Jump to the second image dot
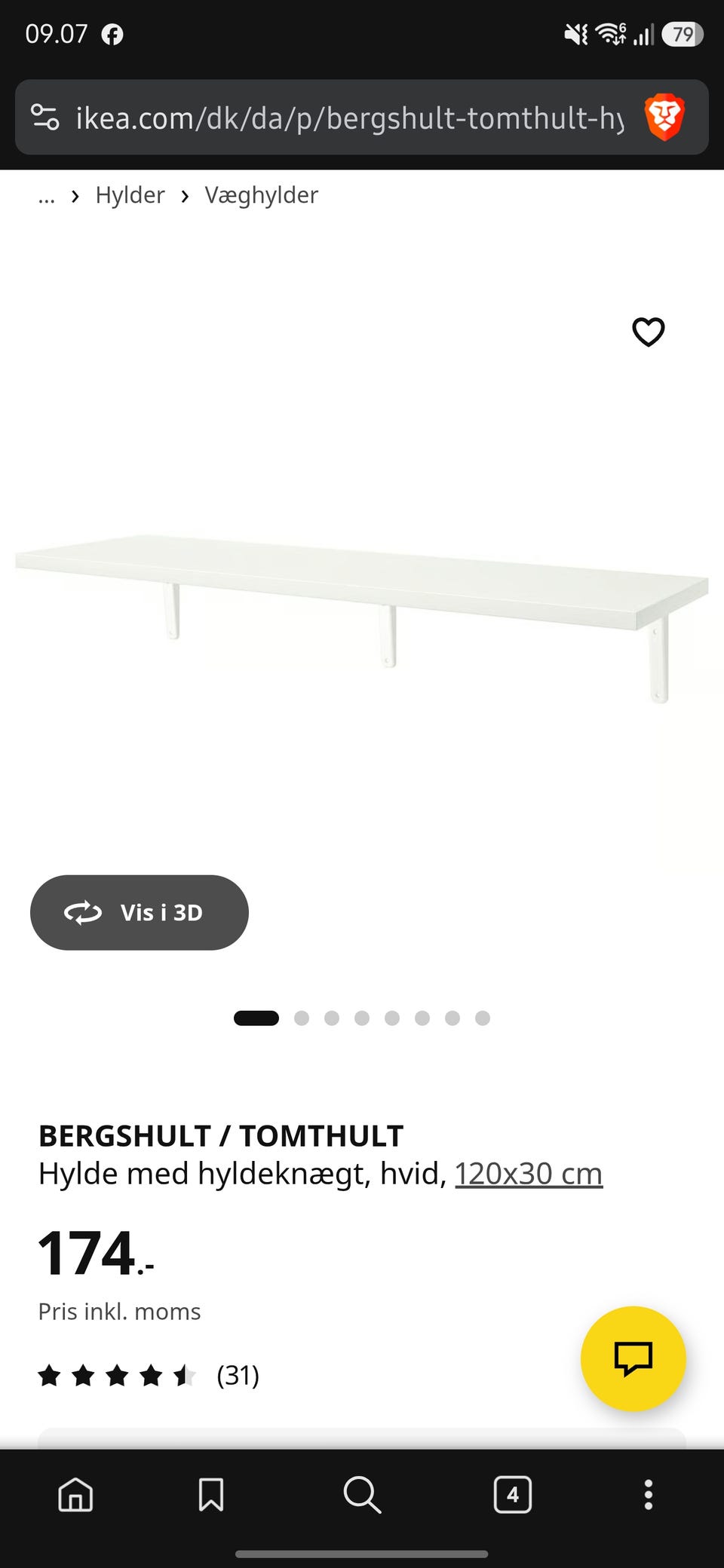Viewport: 724px width, 1568px height. tap(302, 1018)
